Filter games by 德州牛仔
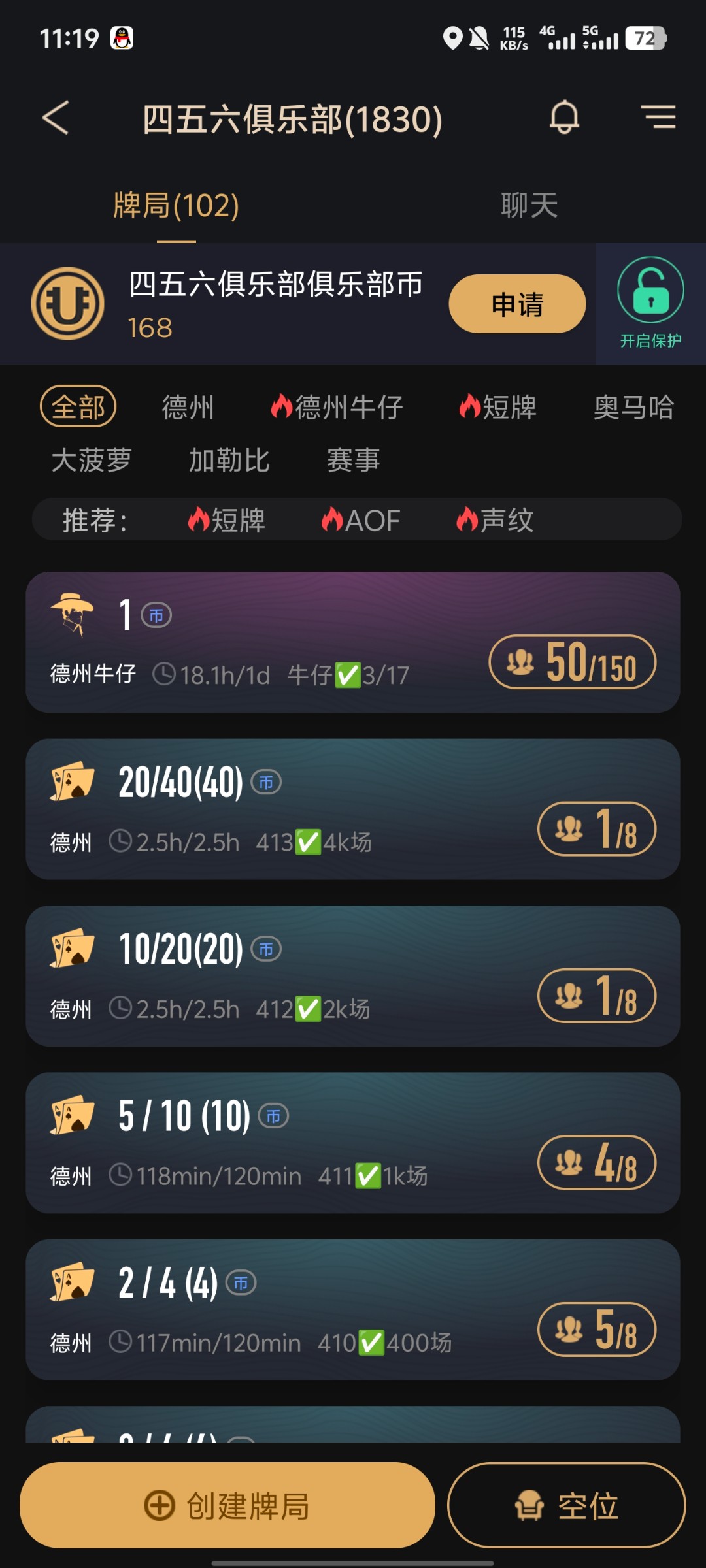 pyautogui.click(x=337, y=407)
